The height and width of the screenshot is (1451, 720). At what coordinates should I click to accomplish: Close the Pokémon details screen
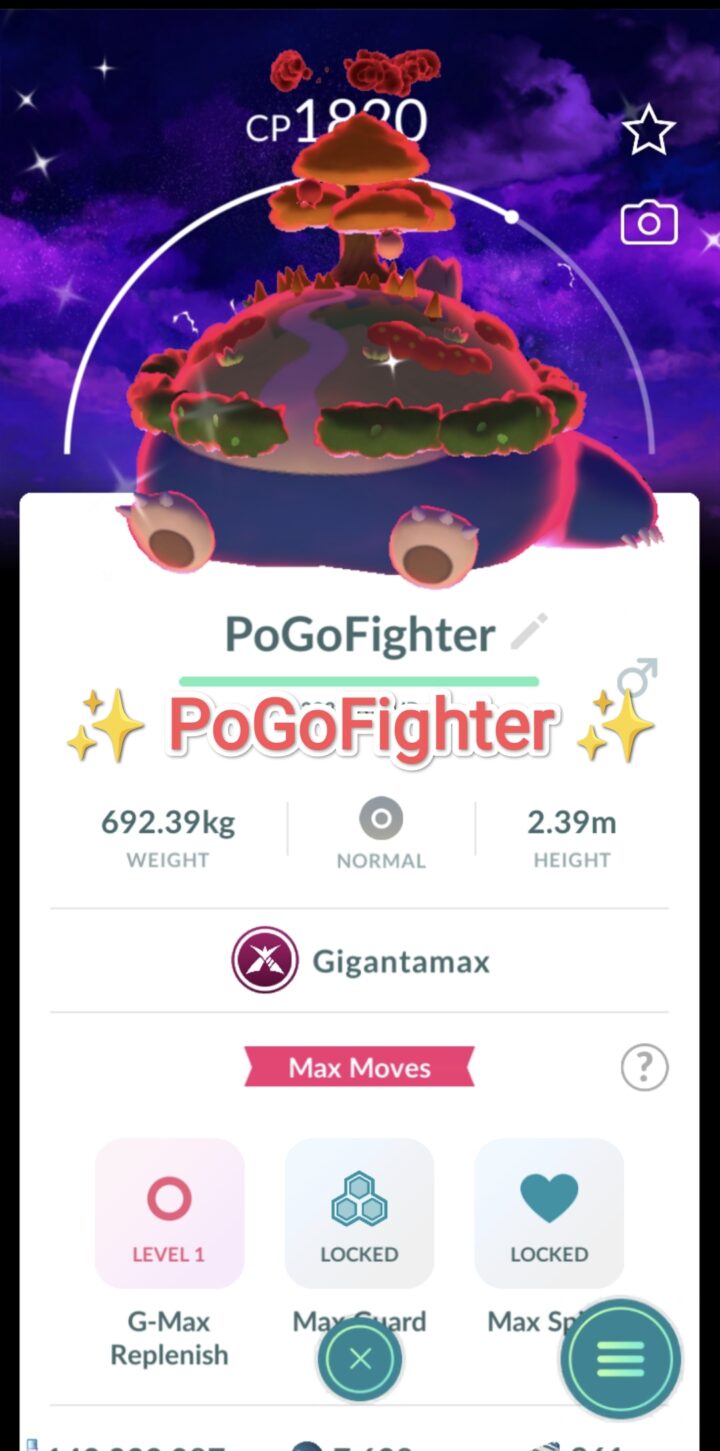pyautogui.click(x=360, y=1359)
